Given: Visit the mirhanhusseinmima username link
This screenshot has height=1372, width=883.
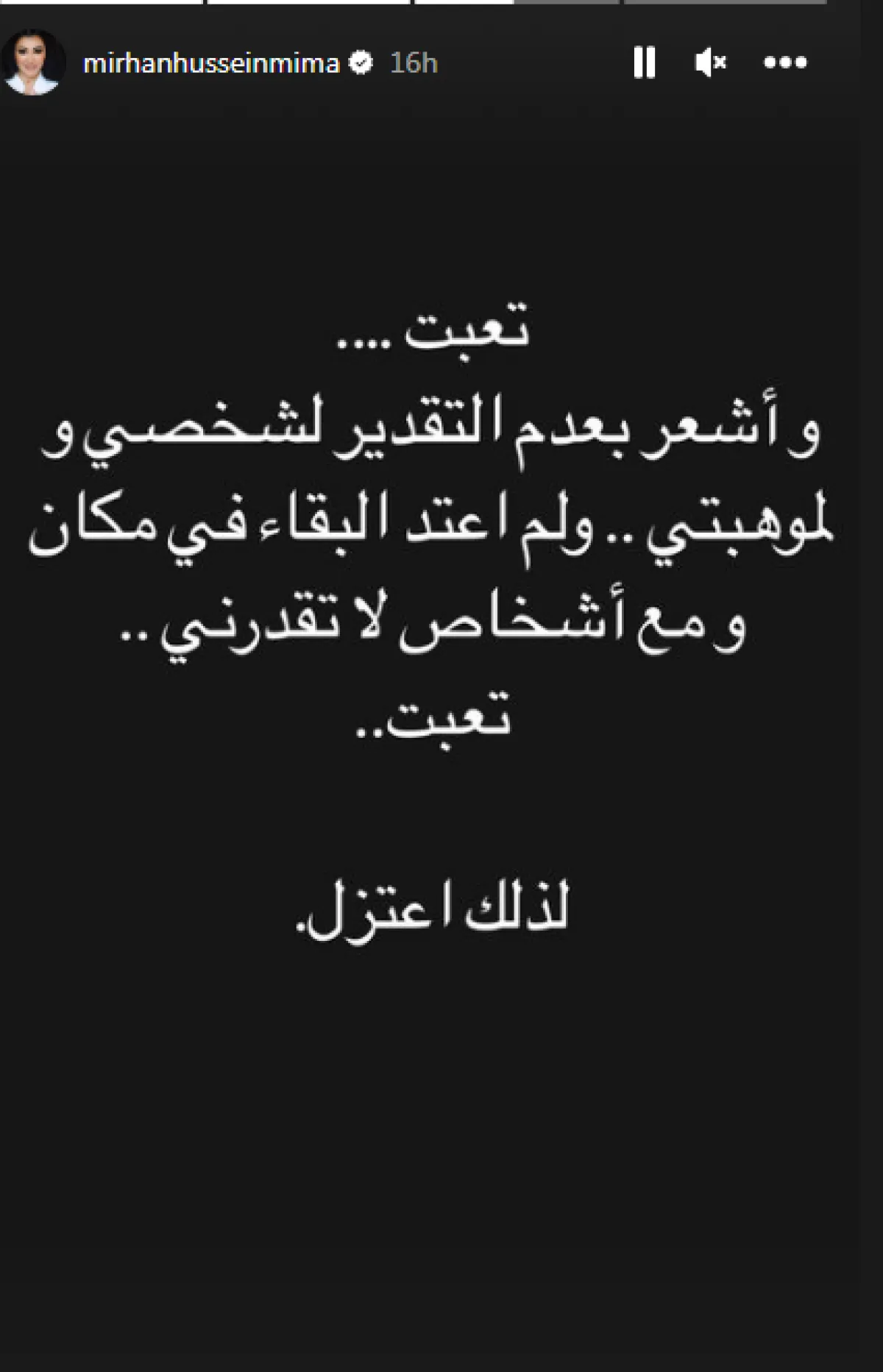Looking at the screenshot, I should click(210, 63).
